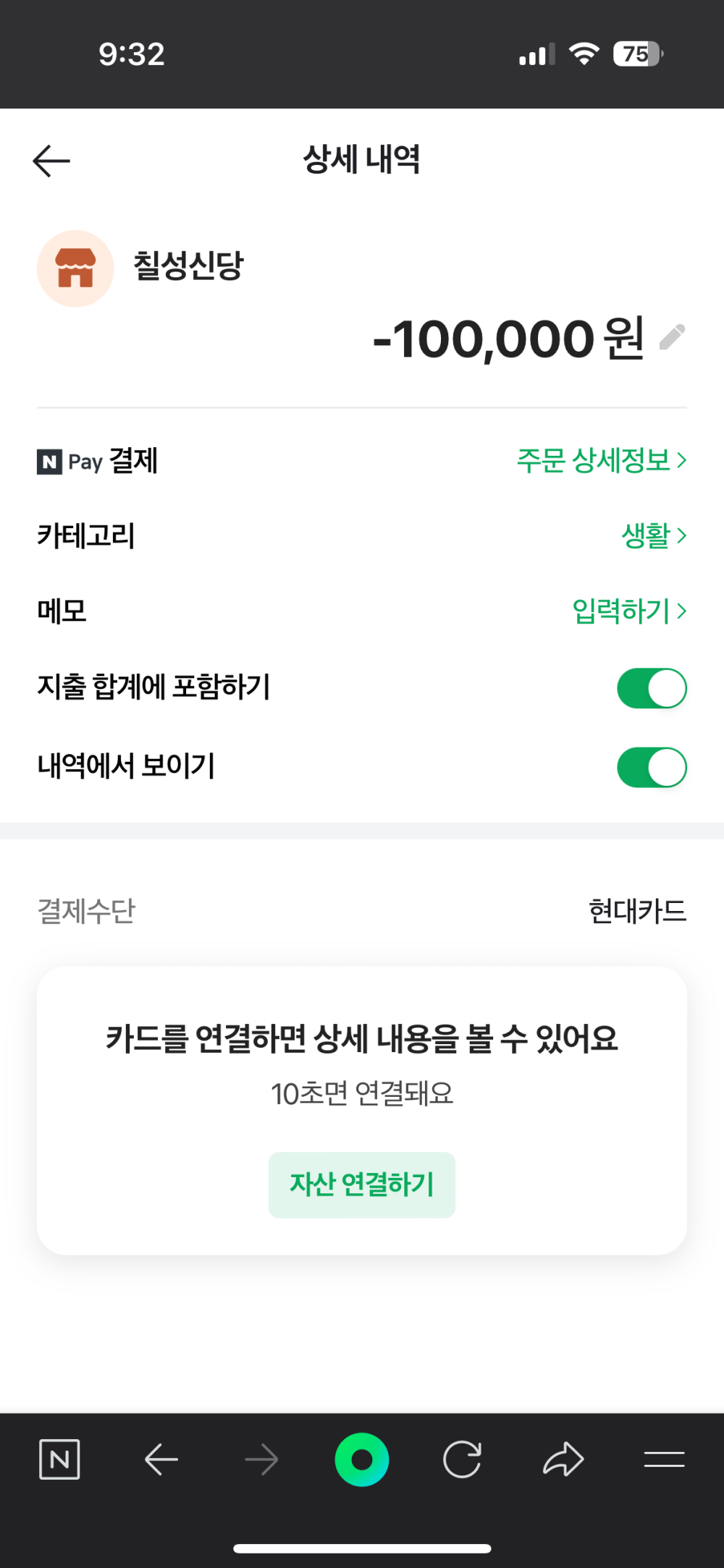Tap the 자산 연결하기 button

361,1185
